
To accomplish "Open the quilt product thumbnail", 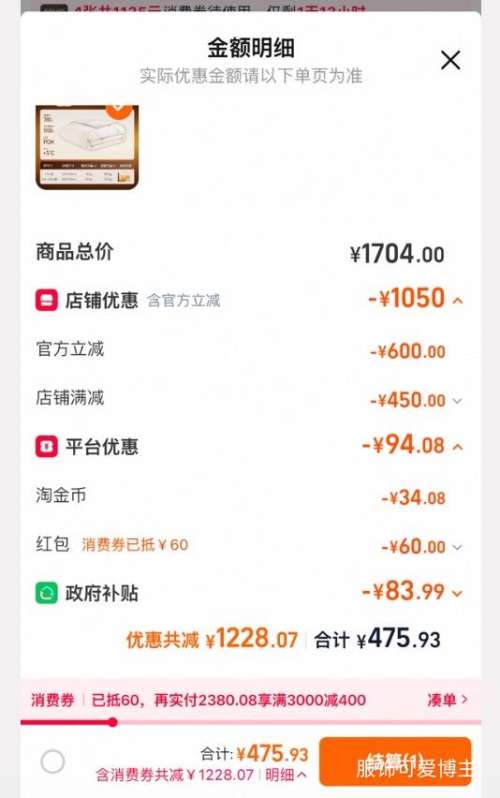I will point(87,147).
